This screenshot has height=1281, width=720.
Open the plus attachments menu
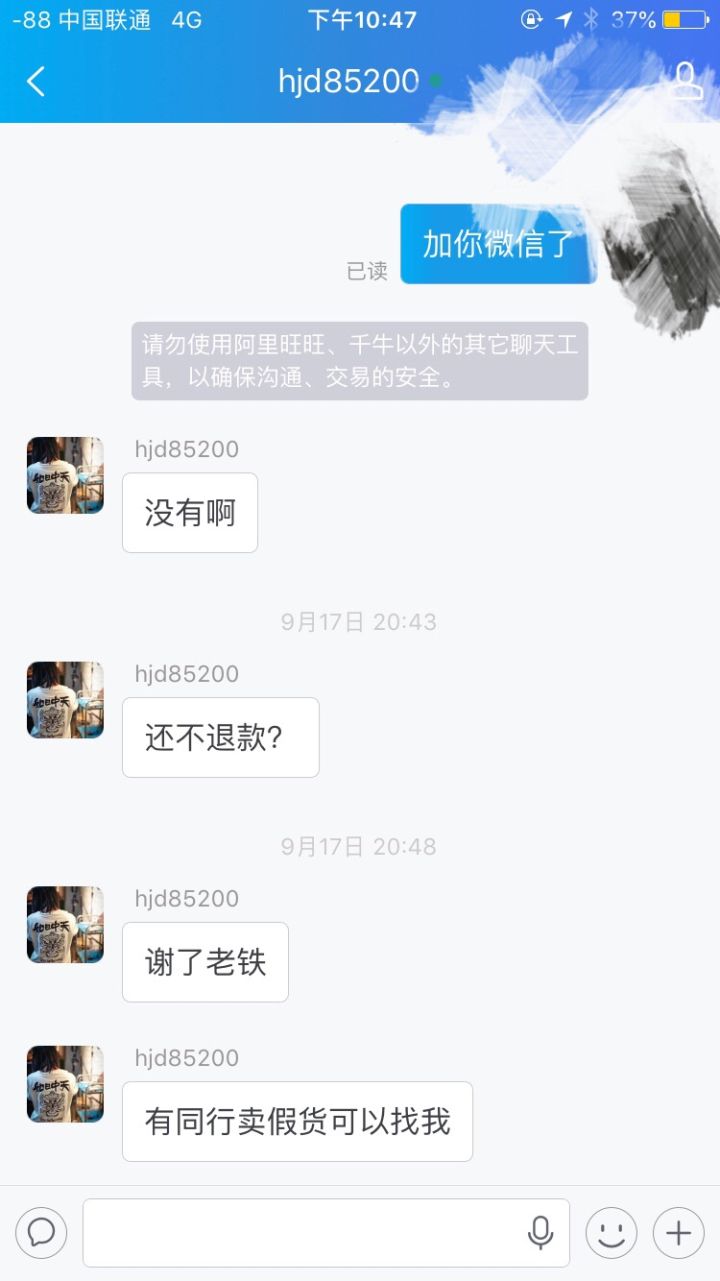tap(678, 1232)
